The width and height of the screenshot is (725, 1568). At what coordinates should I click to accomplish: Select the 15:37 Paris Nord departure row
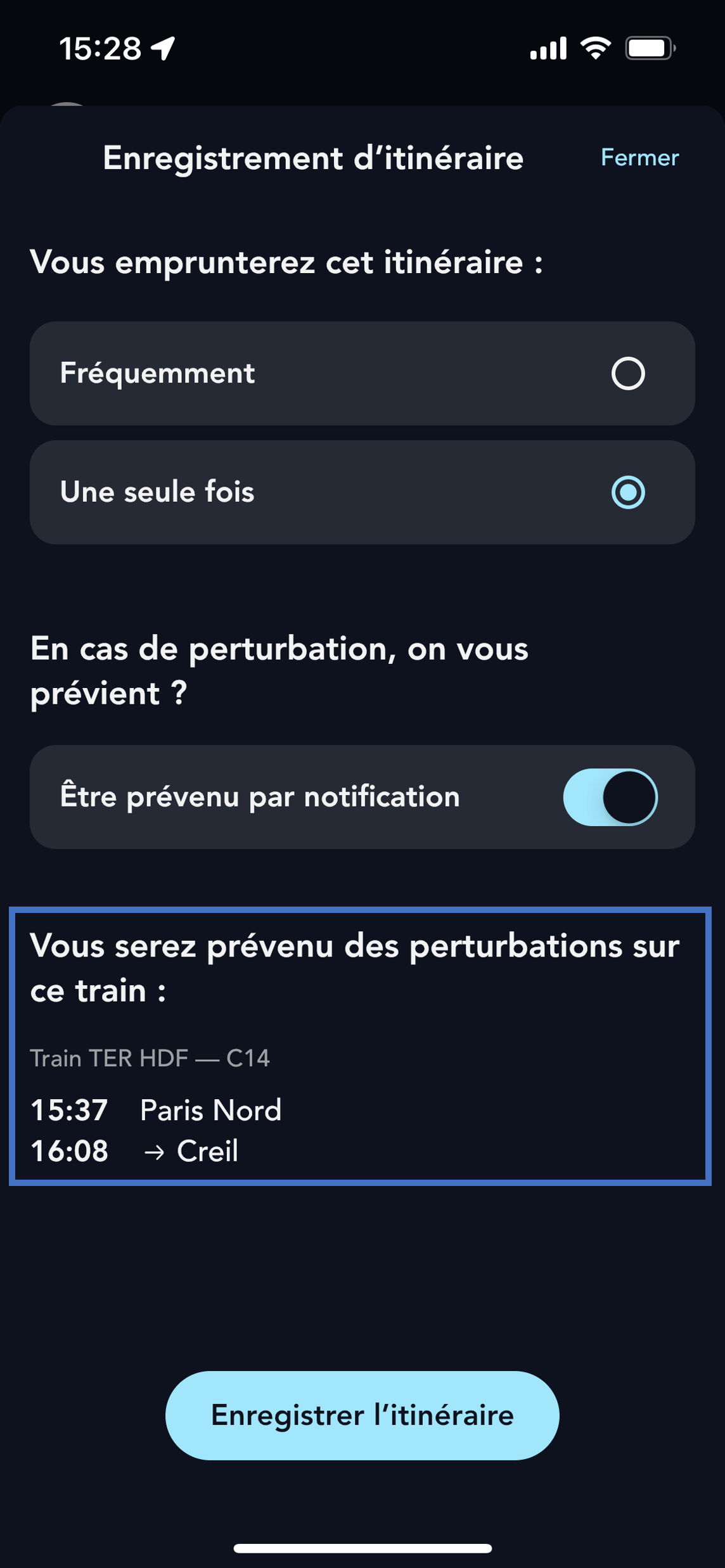click(x=156, y=1110)
